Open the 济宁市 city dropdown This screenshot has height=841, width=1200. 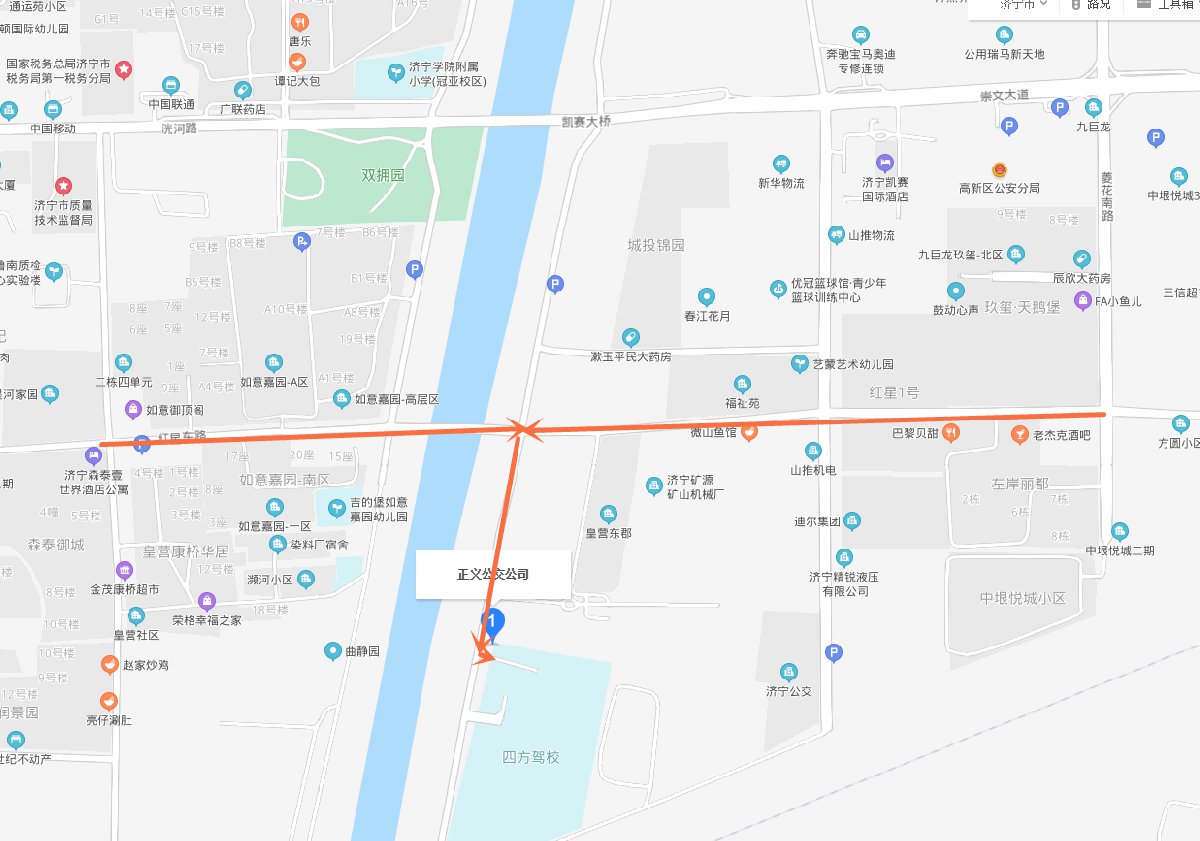coord(1023,5)
